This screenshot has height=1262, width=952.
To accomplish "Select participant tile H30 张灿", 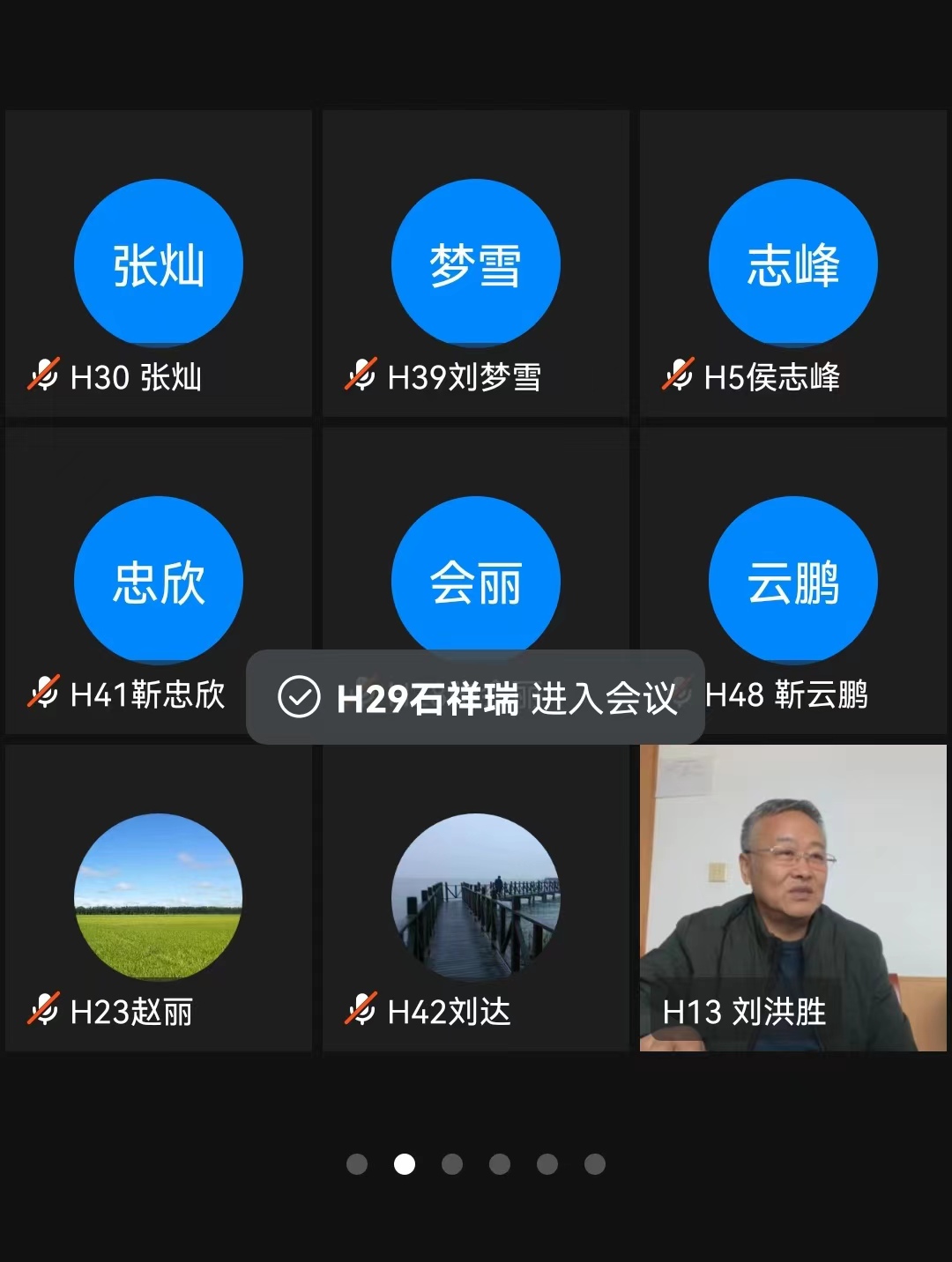I will (159, 264).
